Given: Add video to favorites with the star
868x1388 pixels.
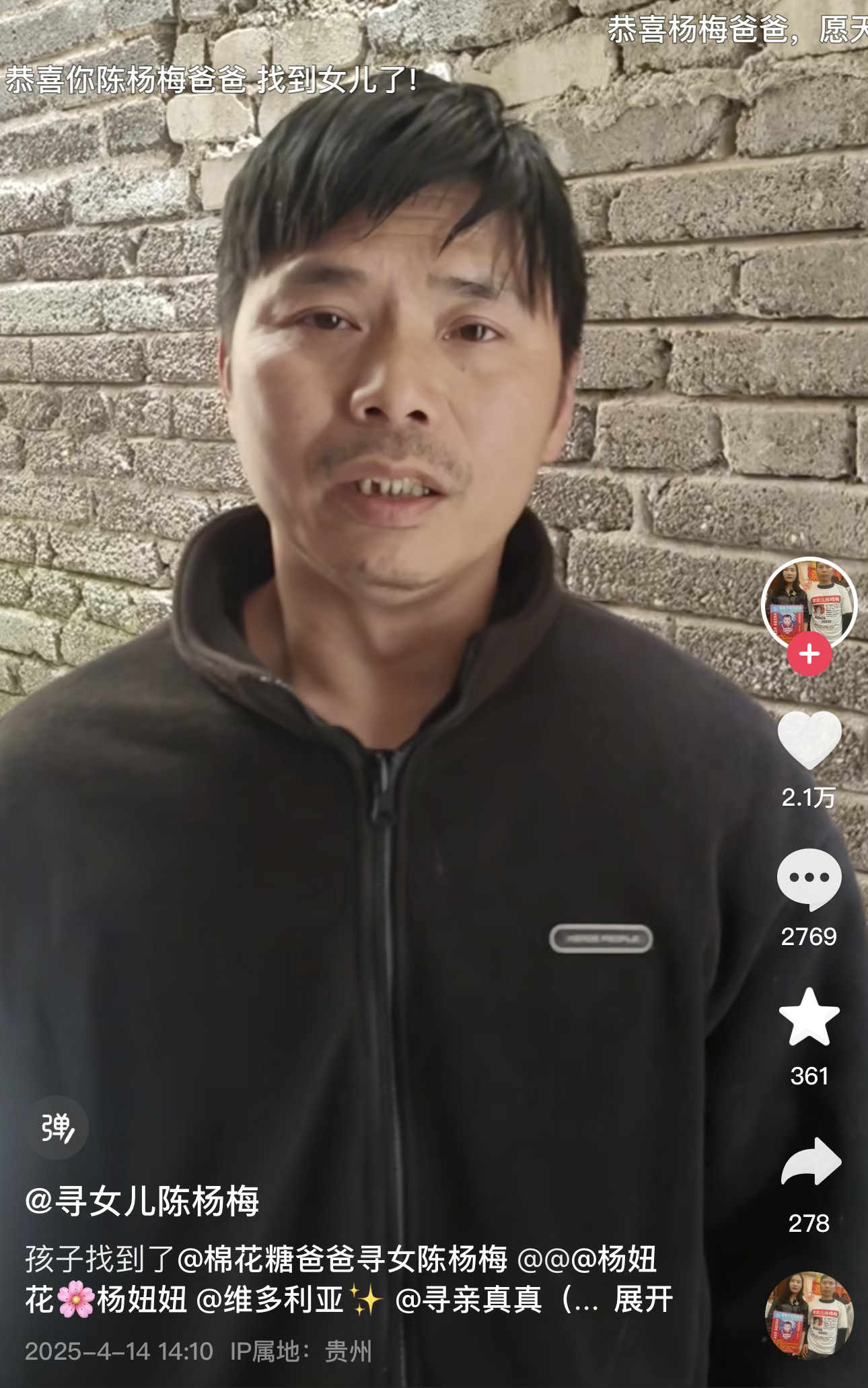Looking at the screenshot, I should [x=809, y=1018].
